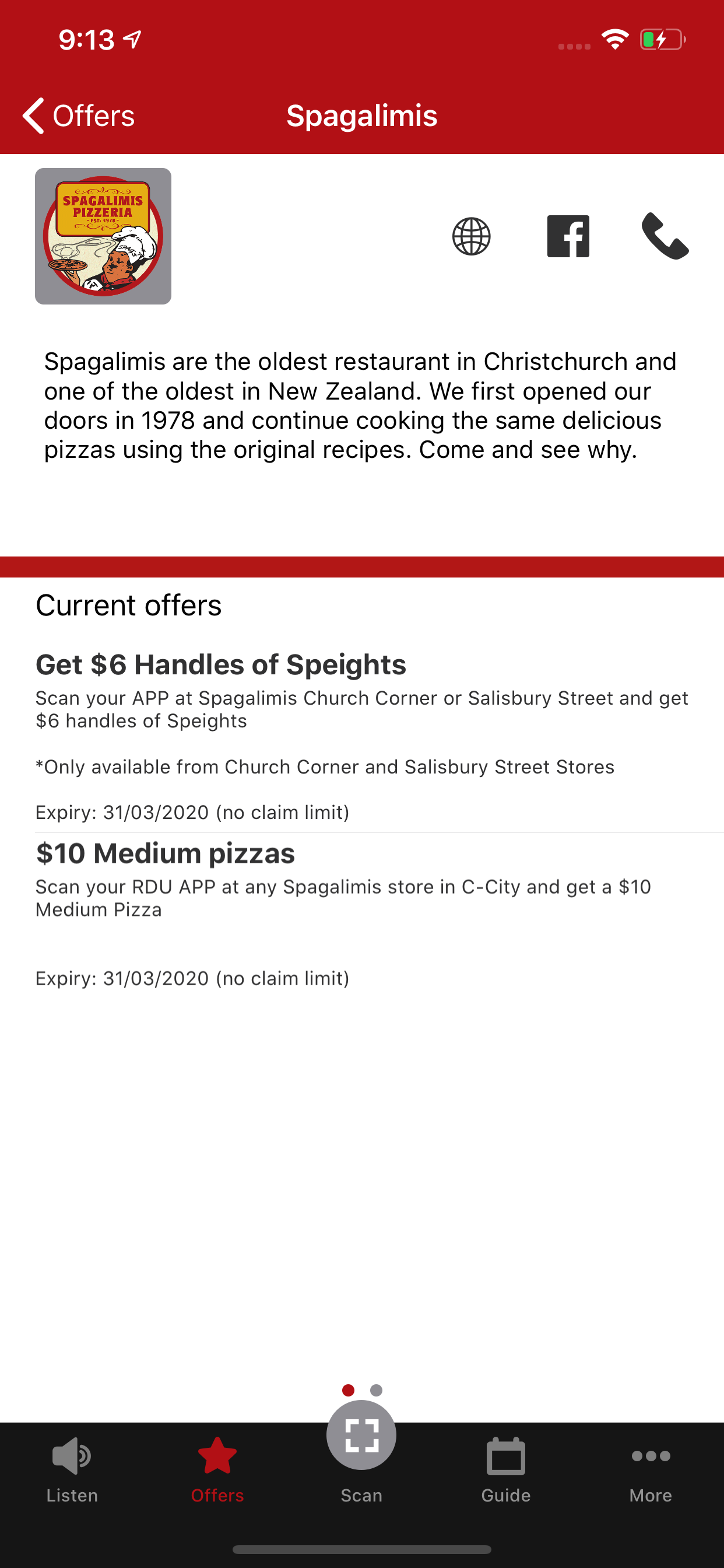Open the $6 Handles of Speights offer
The width and height of the screenshot is (724, 1568).
[x=362, y=737]
